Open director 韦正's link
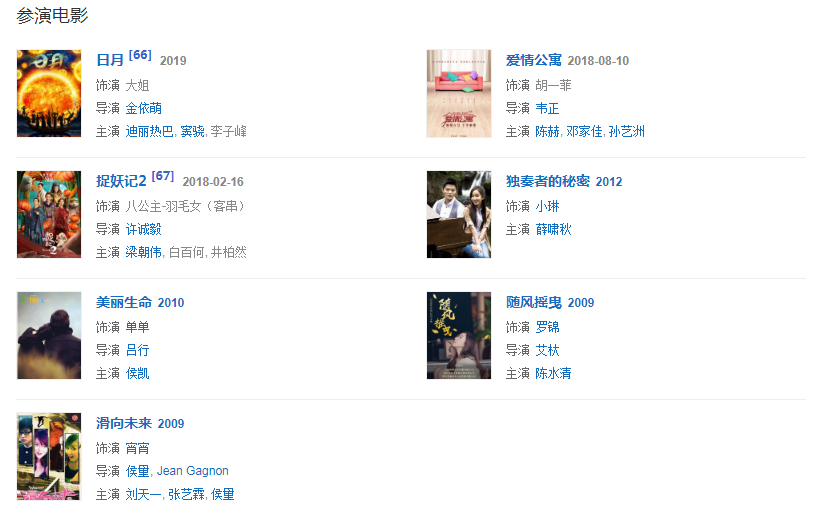Screen dimensions: 822x517 tap(547, 108)
